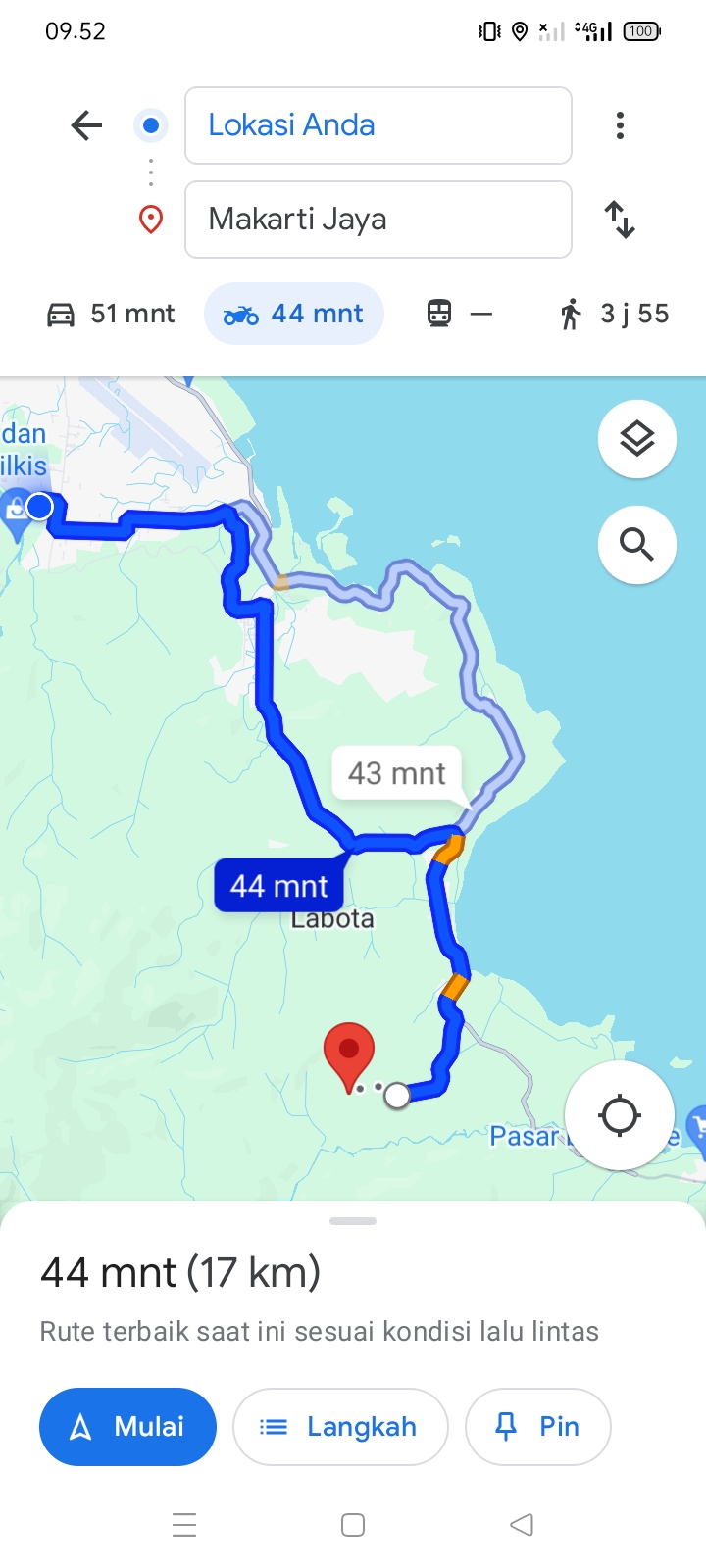
Task: Switch to car mode showing 51 mnt
Action: click(x=111, y=314)
